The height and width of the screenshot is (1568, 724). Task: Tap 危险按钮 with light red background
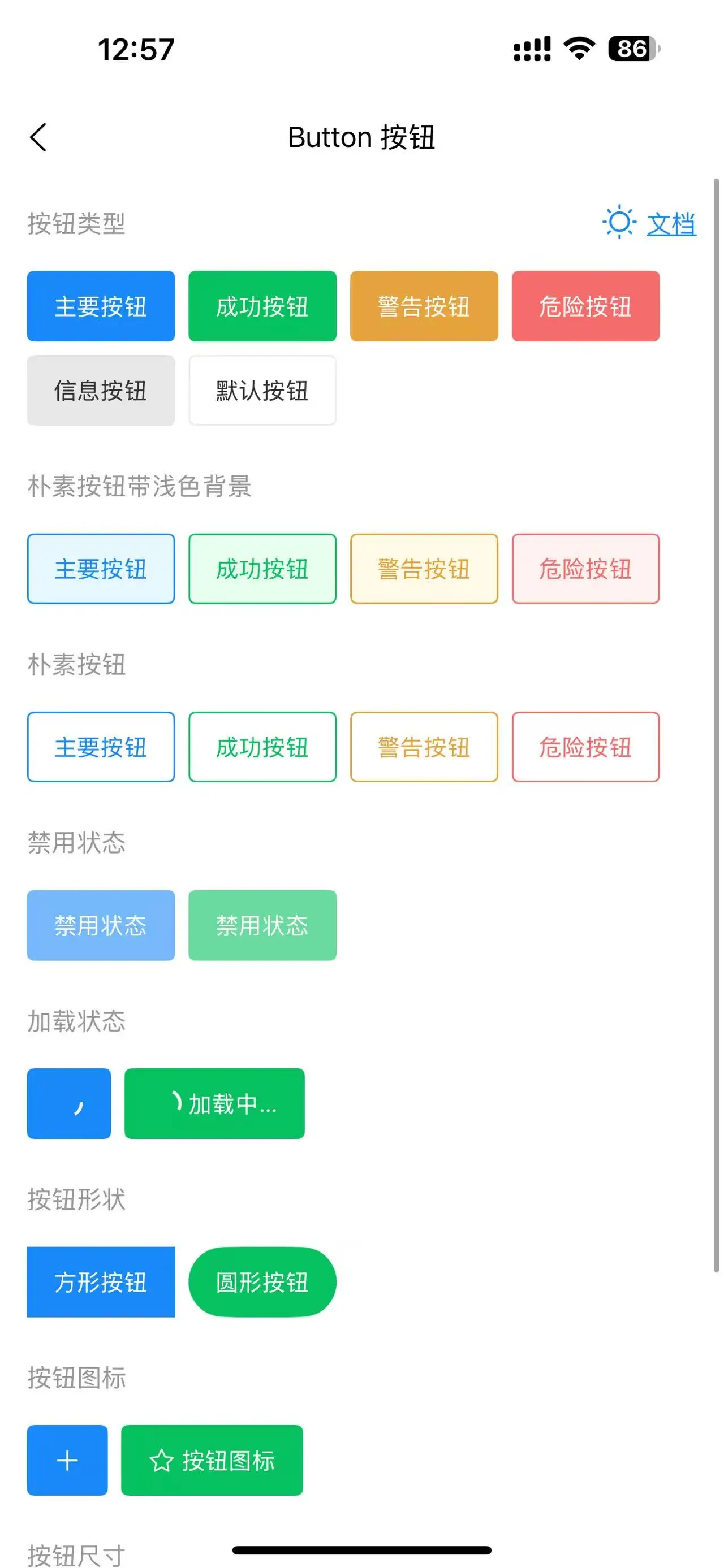(586, 569)
